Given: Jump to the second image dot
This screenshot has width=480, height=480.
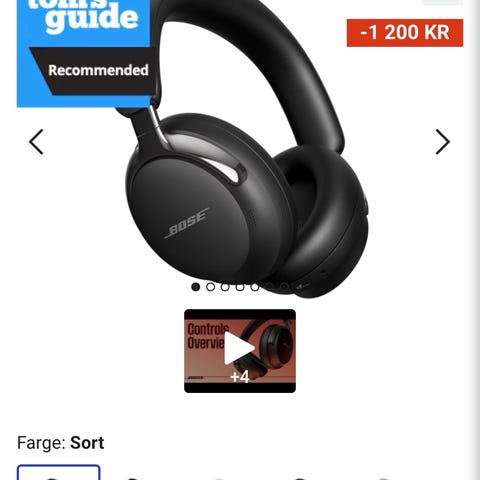Looking at the screenshot, I should point(210,287).
